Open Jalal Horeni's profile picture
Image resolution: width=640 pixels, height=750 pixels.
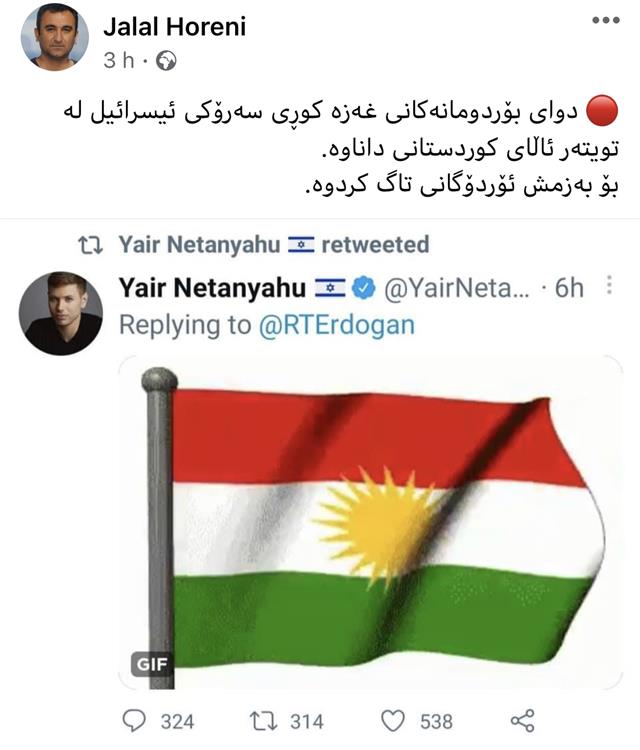[x=54, y=38]
